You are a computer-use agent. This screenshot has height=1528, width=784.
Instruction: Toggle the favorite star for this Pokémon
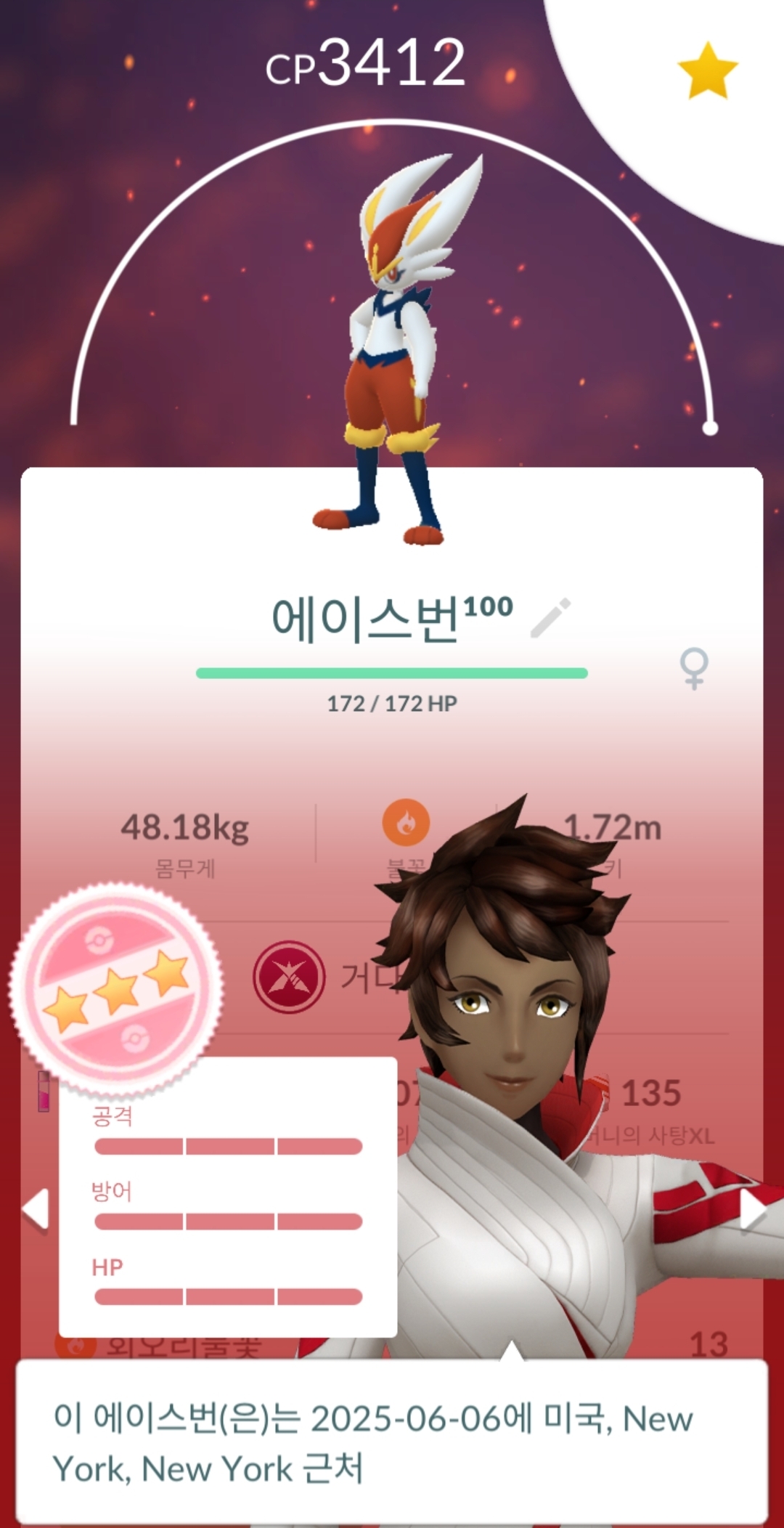coord(707,70)
